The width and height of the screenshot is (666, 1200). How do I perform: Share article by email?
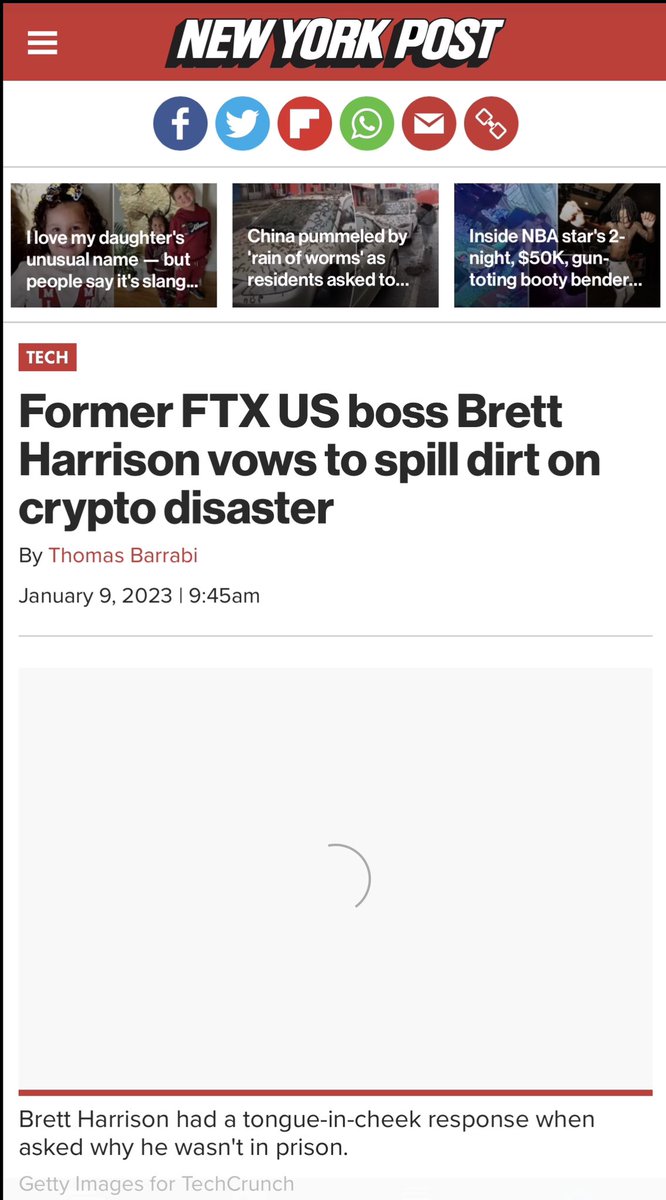click(x=429, y=124)
